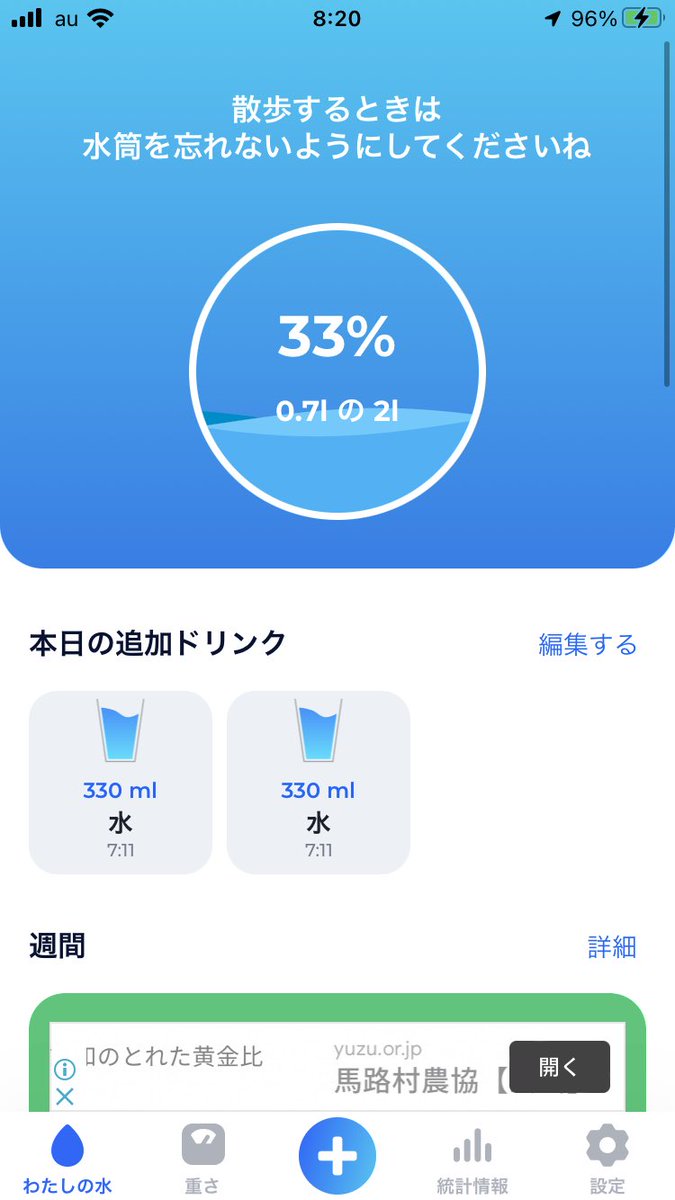
Task: Switch to the わたしの水 tab
Action: coord(68,1158)
